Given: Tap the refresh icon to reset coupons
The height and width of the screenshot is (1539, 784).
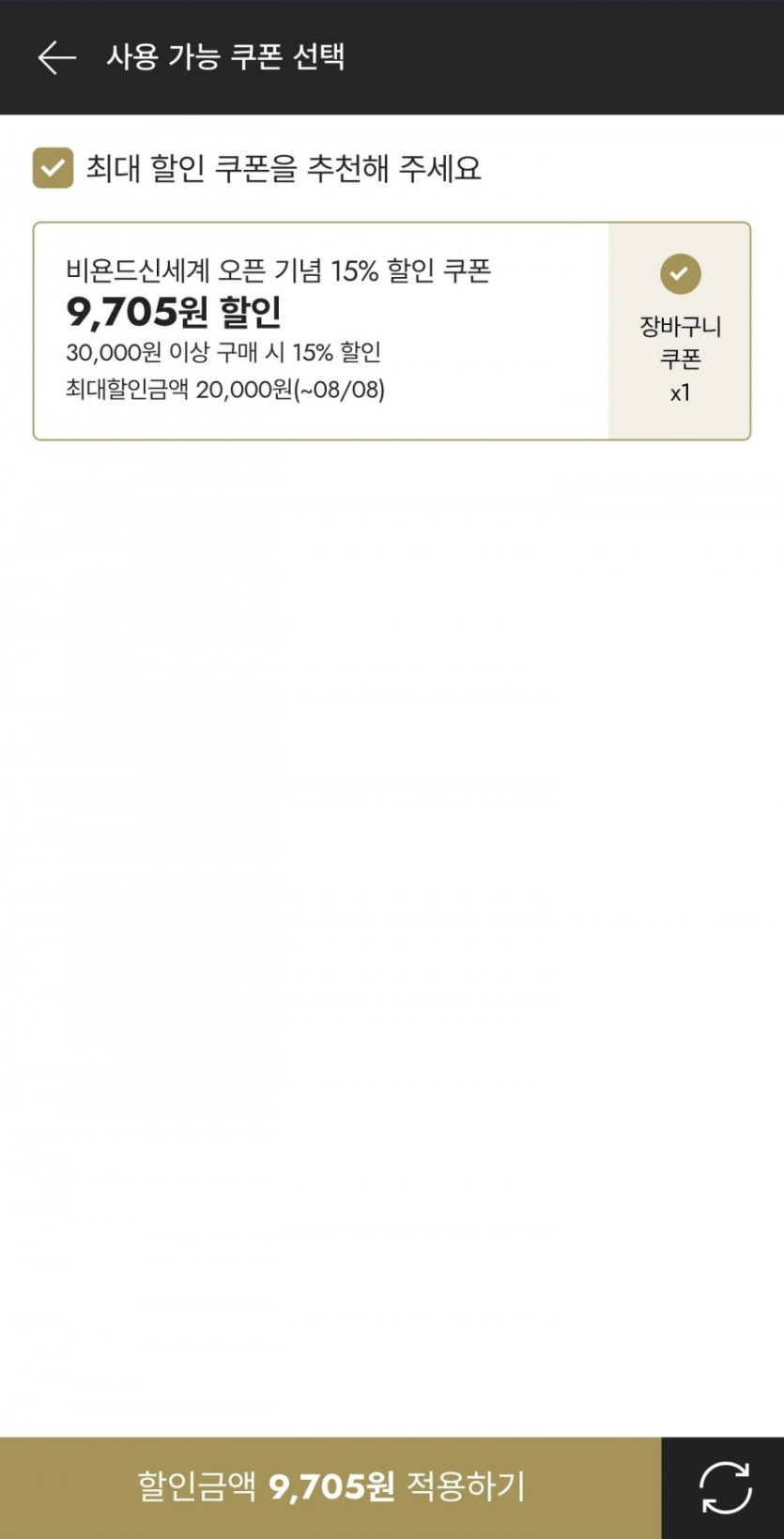Looking at the screenshot, I should (724, 1487).
